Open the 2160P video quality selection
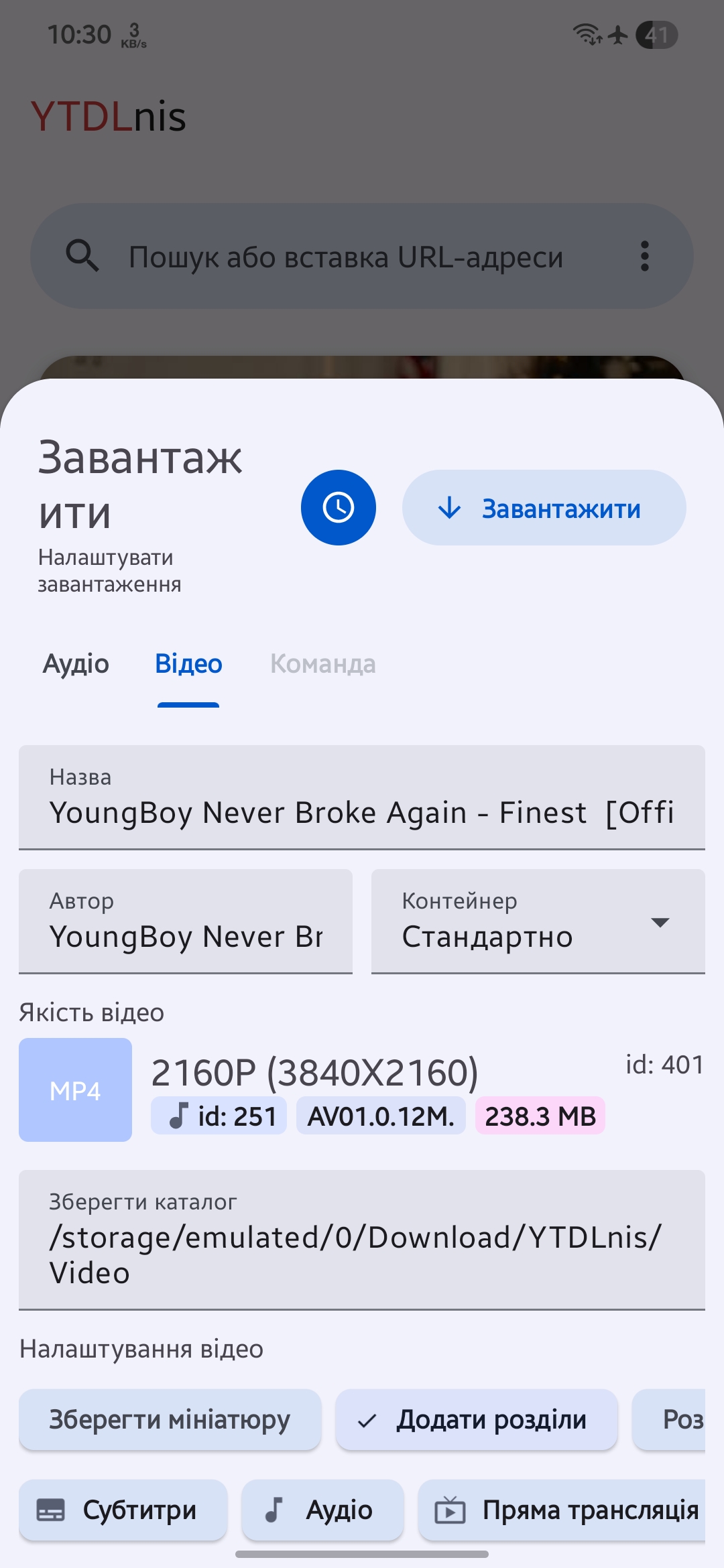 click(361, 1090)
